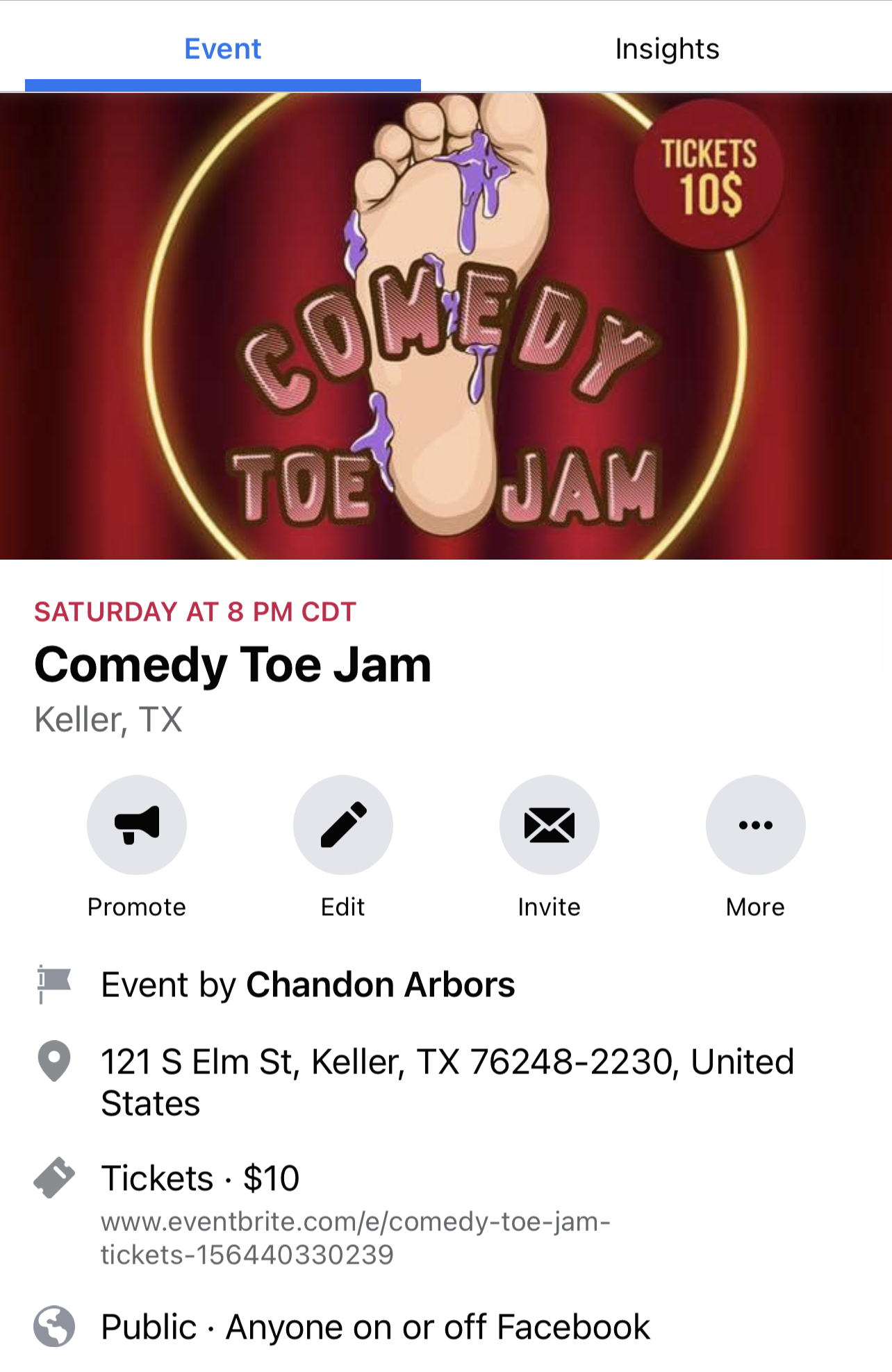The image size is (892, 1372).
Task: Switch to the Insights tab
Action: tap(667, 49)
